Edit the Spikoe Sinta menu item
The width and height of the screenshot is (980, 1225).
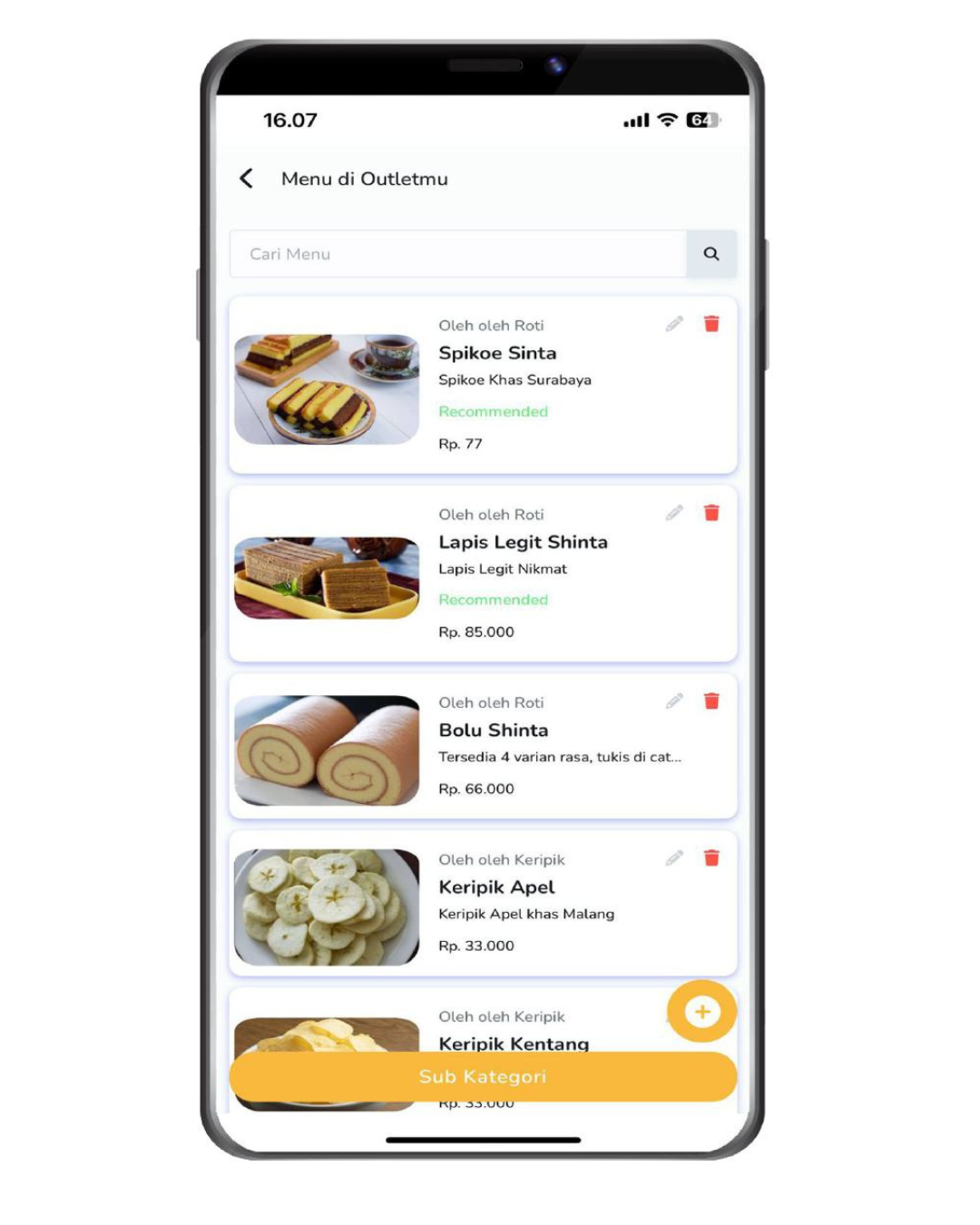pos(674,324)
